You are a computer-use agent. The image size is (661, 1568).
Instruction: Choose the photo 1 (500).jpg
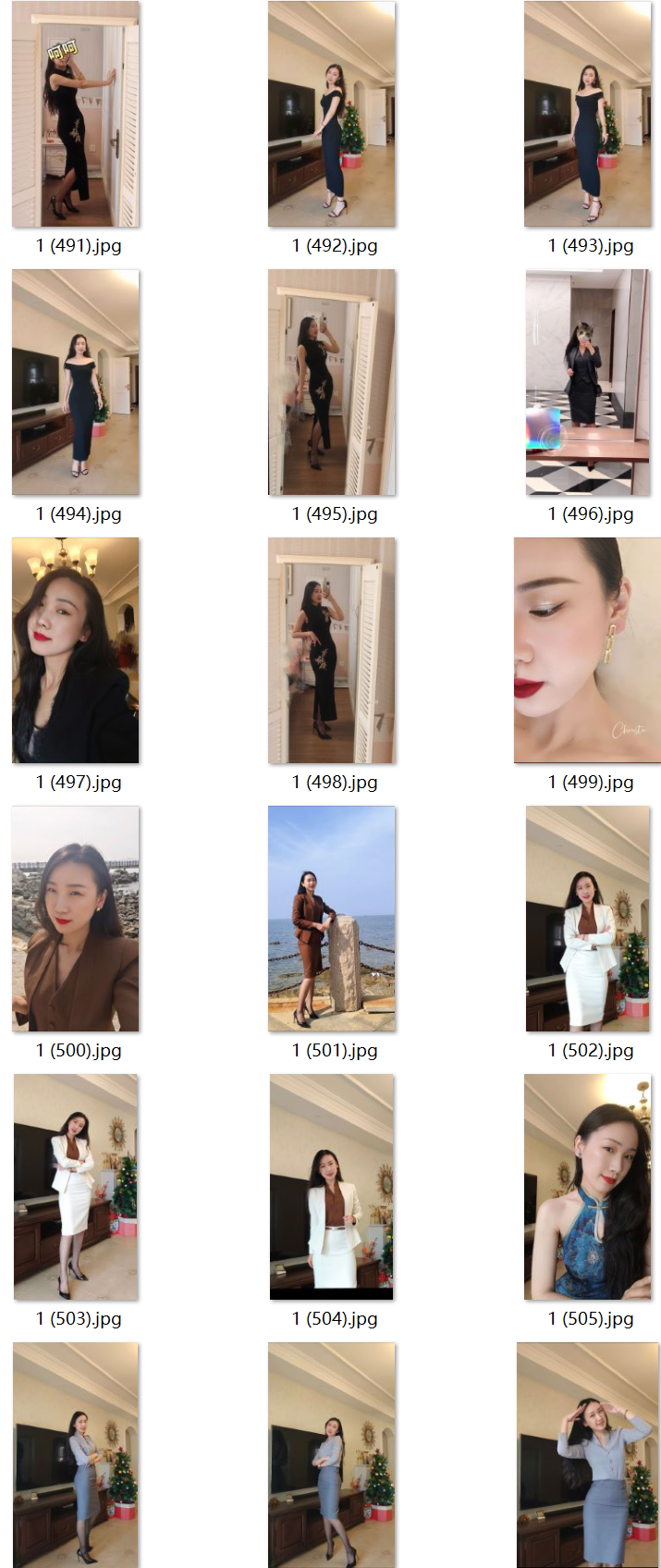(76, 920)
